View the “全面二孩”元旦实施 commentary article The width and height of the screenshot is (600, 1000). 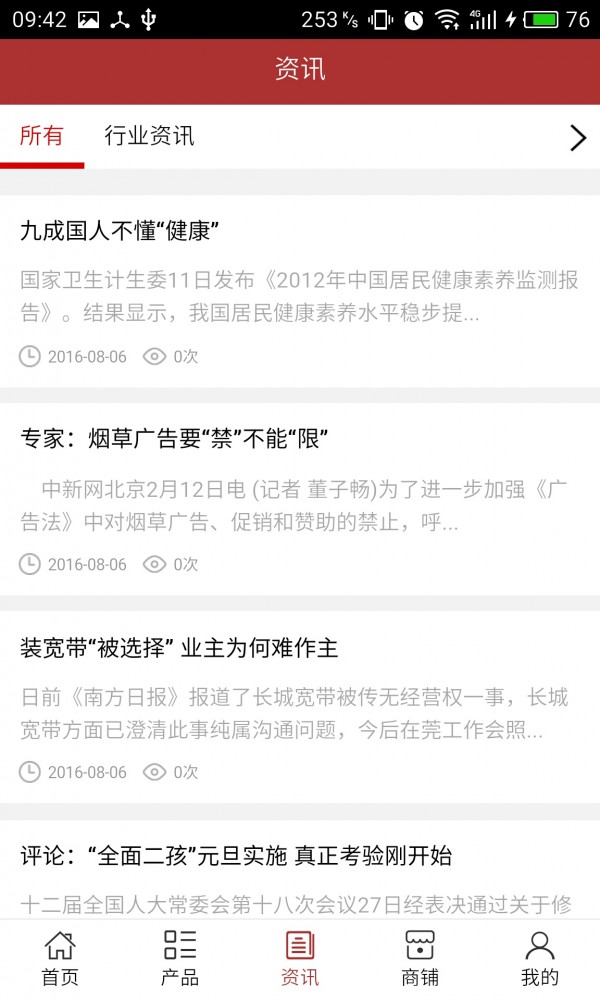click(x=236, y=856)
